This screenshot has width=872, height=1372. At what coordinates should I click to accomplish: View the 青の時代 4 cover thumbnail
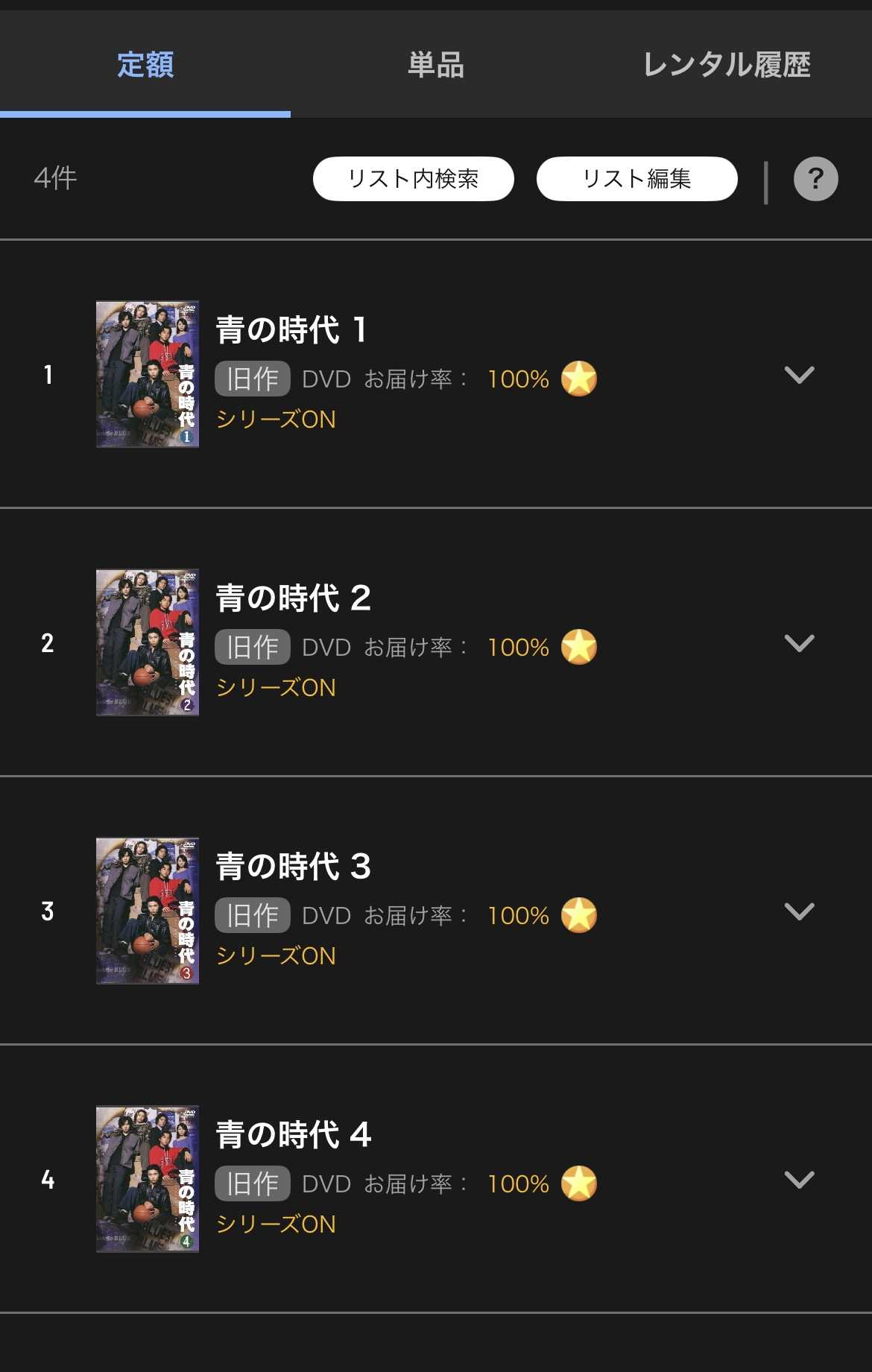[148, 1179]
